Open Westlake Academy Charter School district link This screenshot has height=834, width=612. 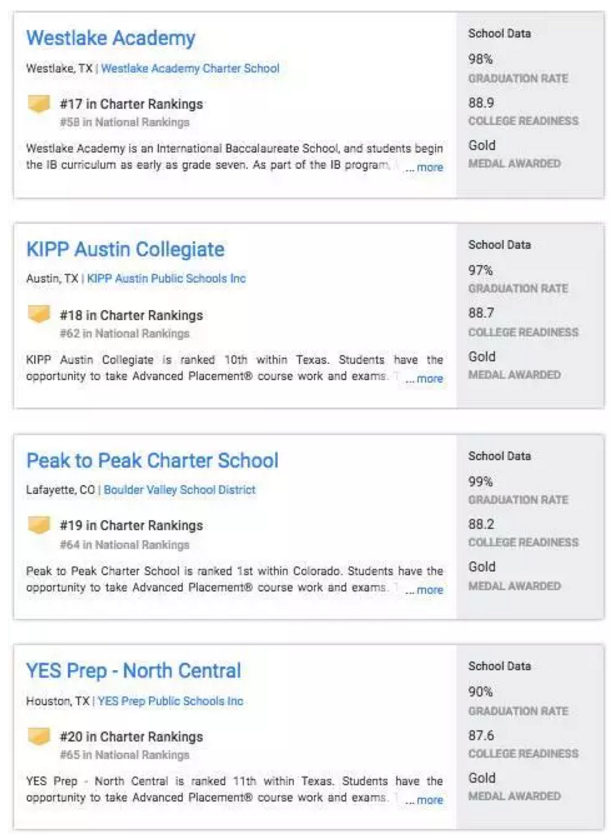[190, 69]
